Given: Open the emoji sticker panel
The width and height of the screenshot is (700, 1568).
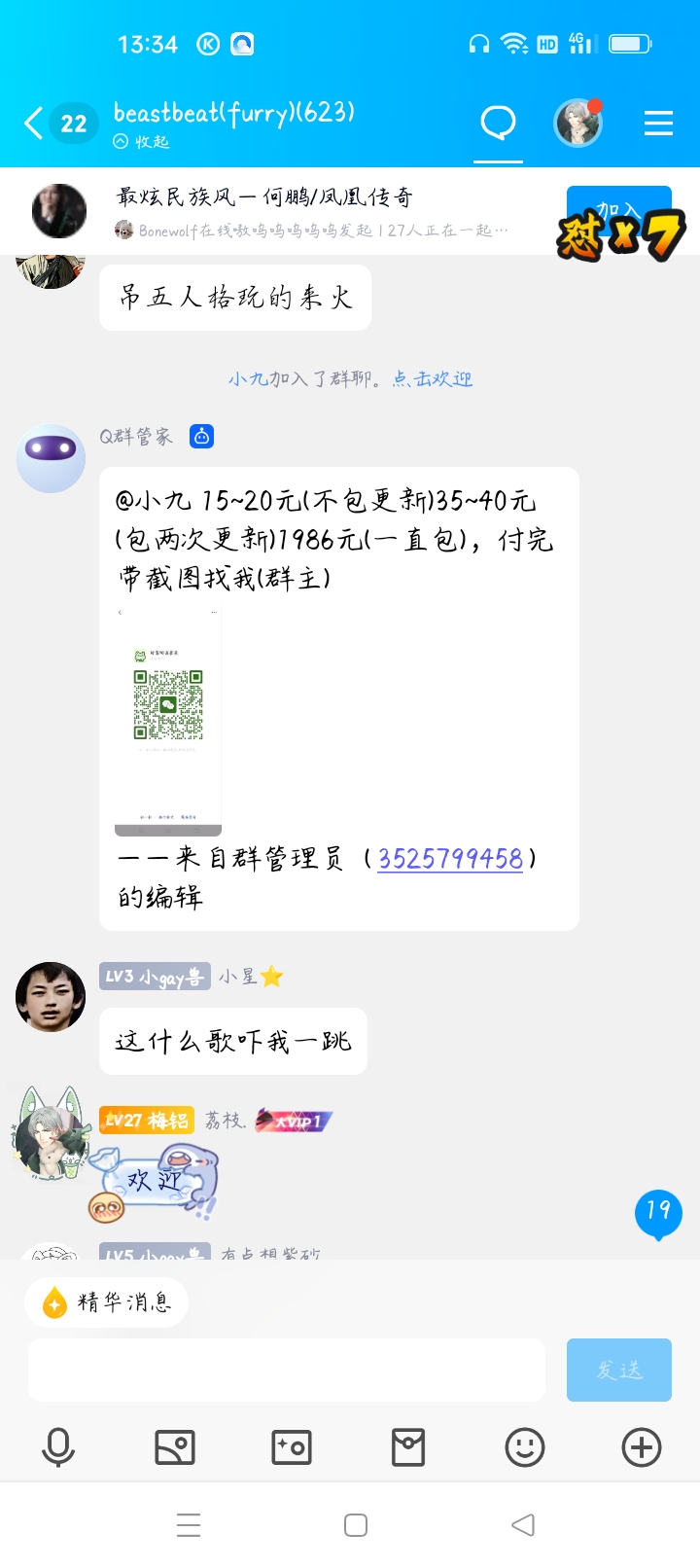Looking at the screenshot, I should [525, 1447].
